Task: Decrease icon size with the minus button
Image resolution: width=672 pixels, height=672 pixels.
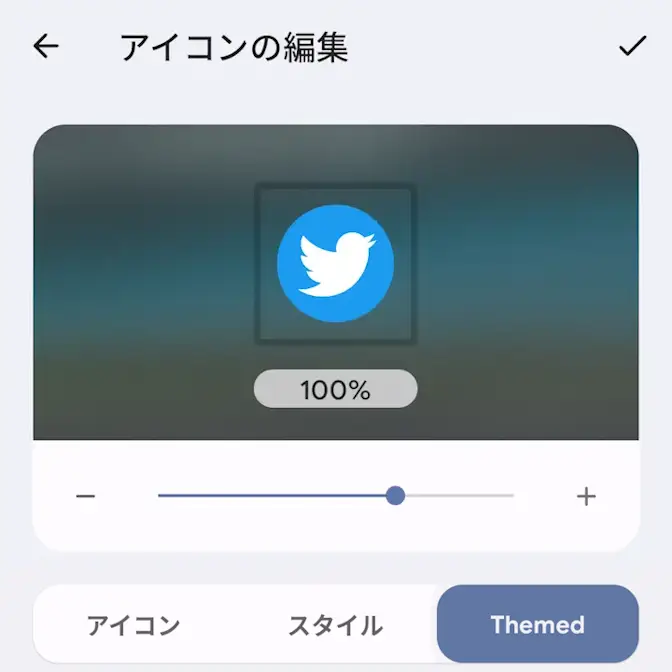Action: click(86, 496)
